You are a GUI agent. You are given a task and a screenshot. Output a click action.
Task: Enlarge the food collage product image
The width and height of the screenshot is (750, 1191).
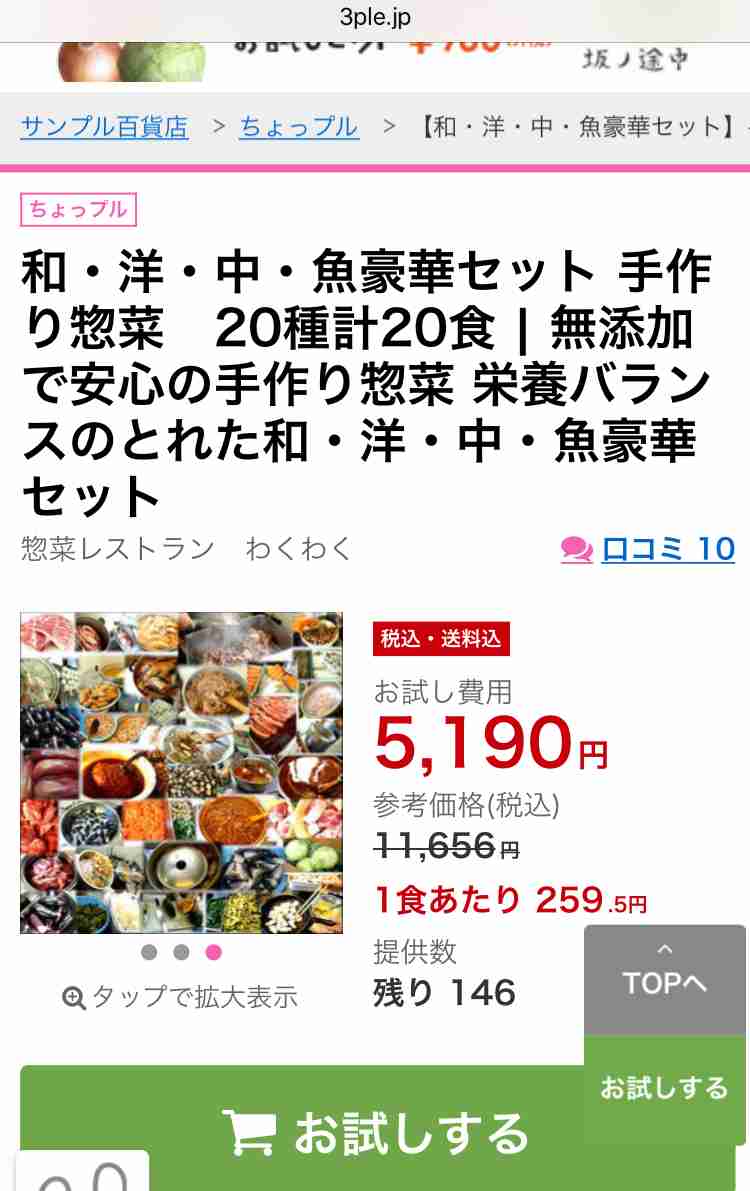[181, 772]
